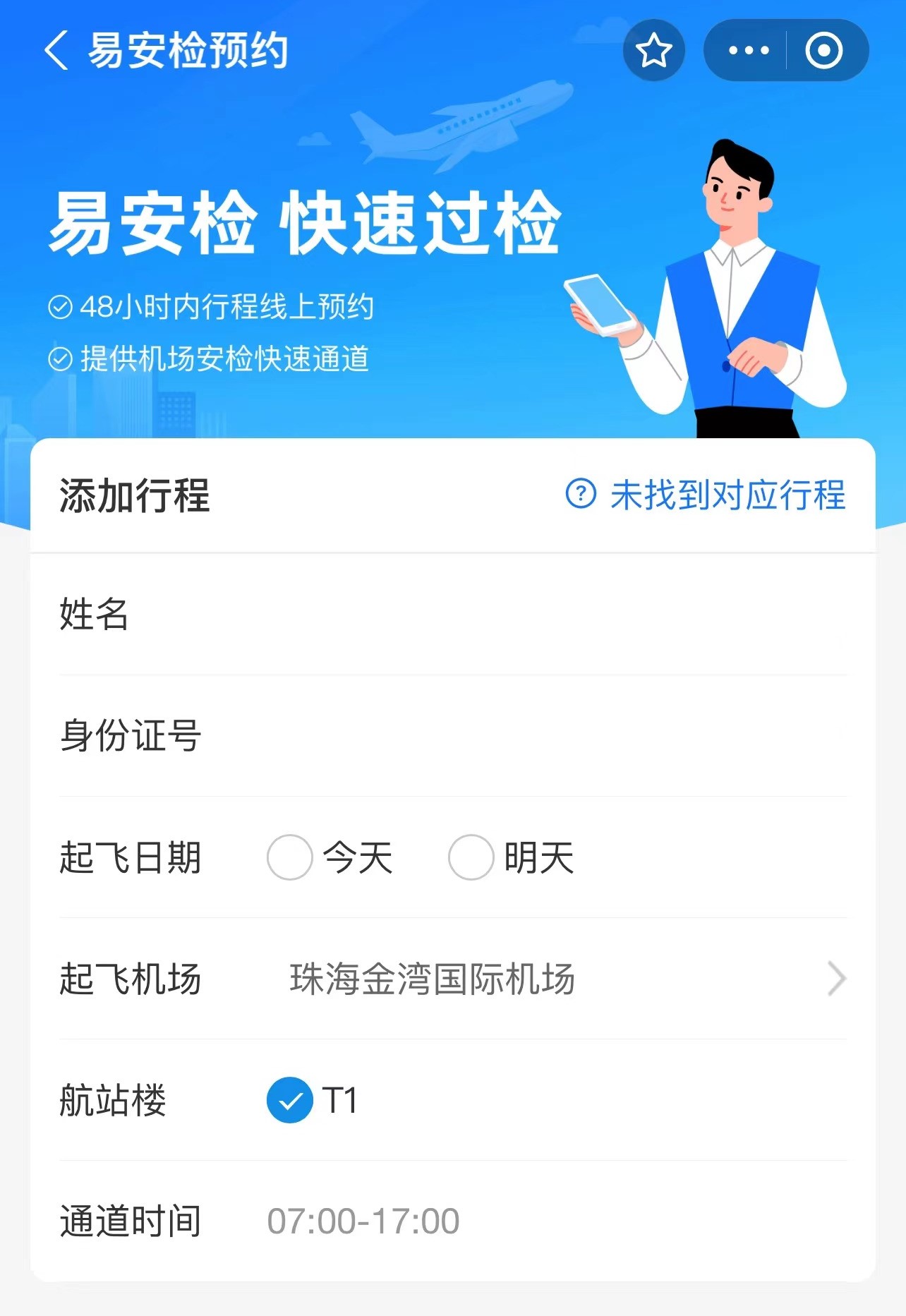Image resolution: width=906 pixels, height=1316 pixels.
Task: Select 今天 as departure date
Action: tap(290, 857)
